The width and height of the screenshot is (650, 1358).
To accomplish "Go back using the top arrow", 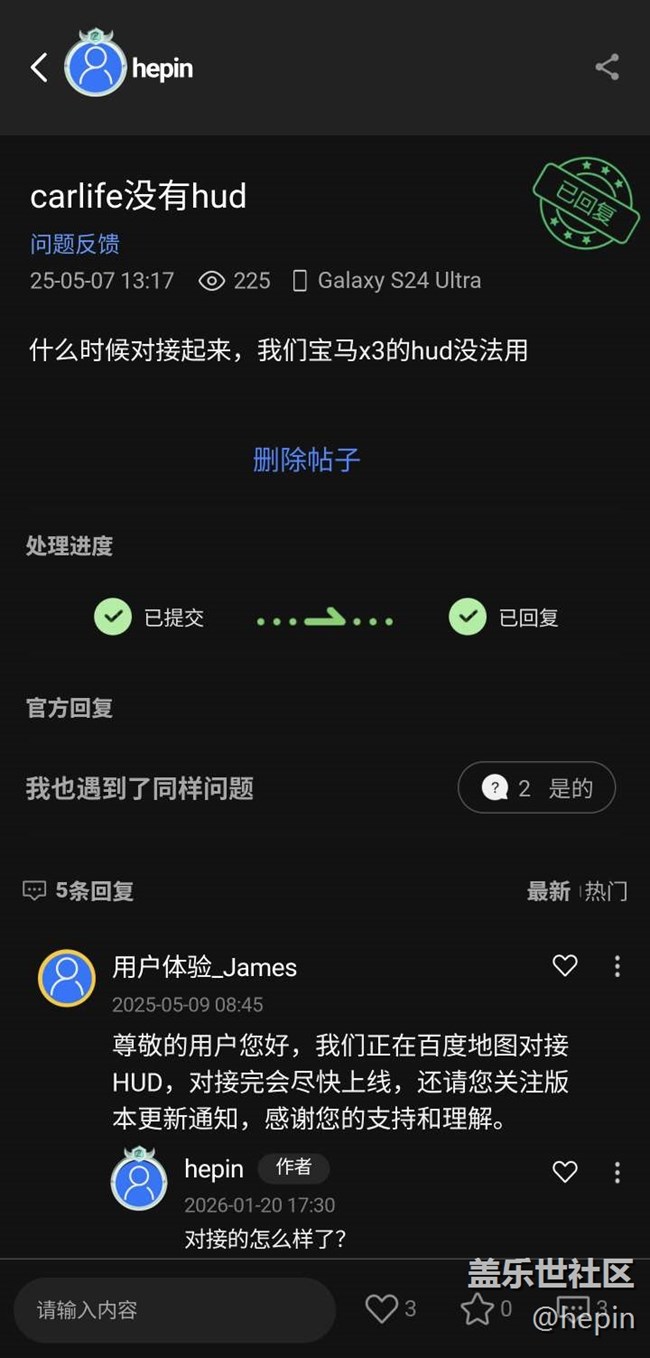I will click(x=39, y=68).
